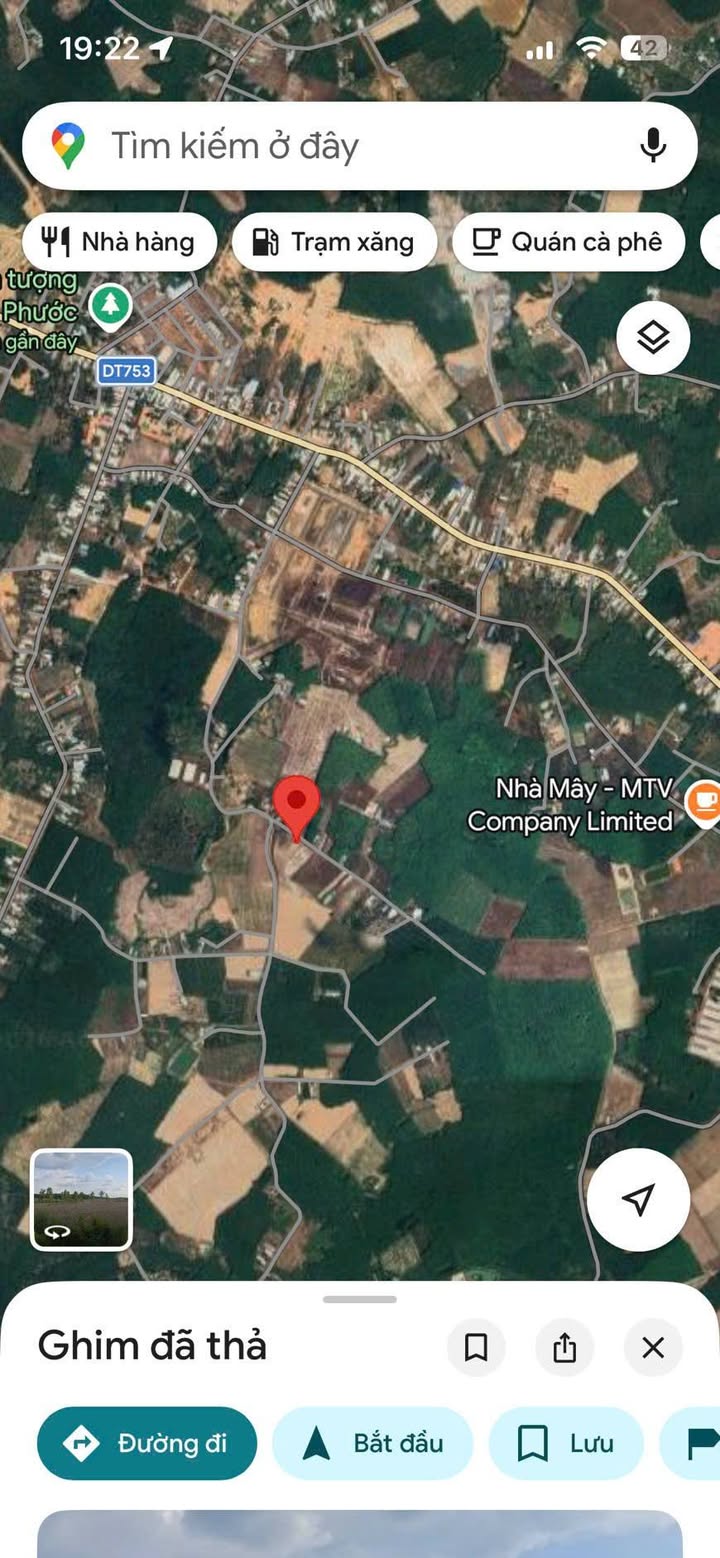Screen dimensions: 720x1558
Task: Show Quán cà phê nearby
Action: [x=568, y=242]
